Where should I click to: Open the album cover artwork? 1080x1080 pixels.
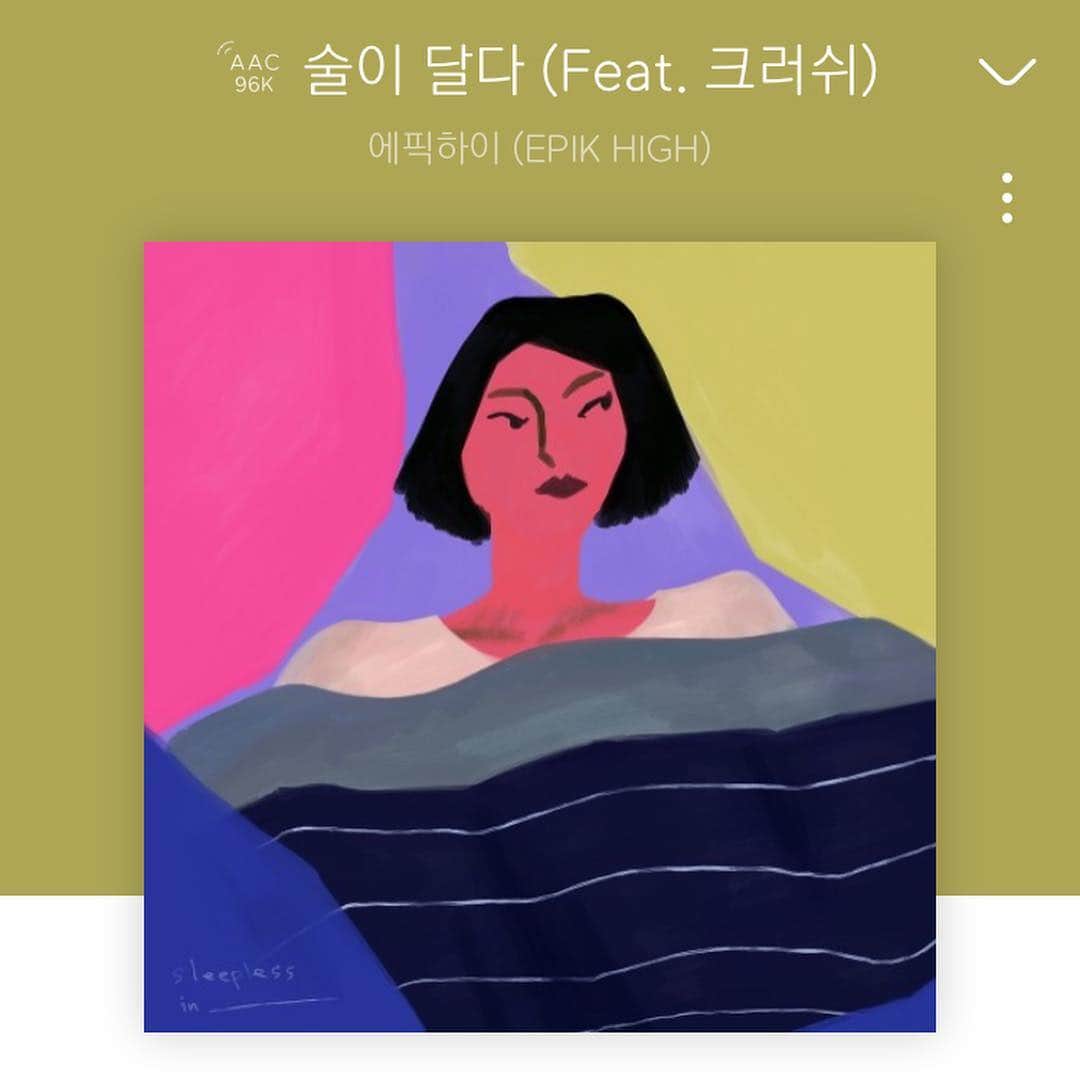point(540,636)
